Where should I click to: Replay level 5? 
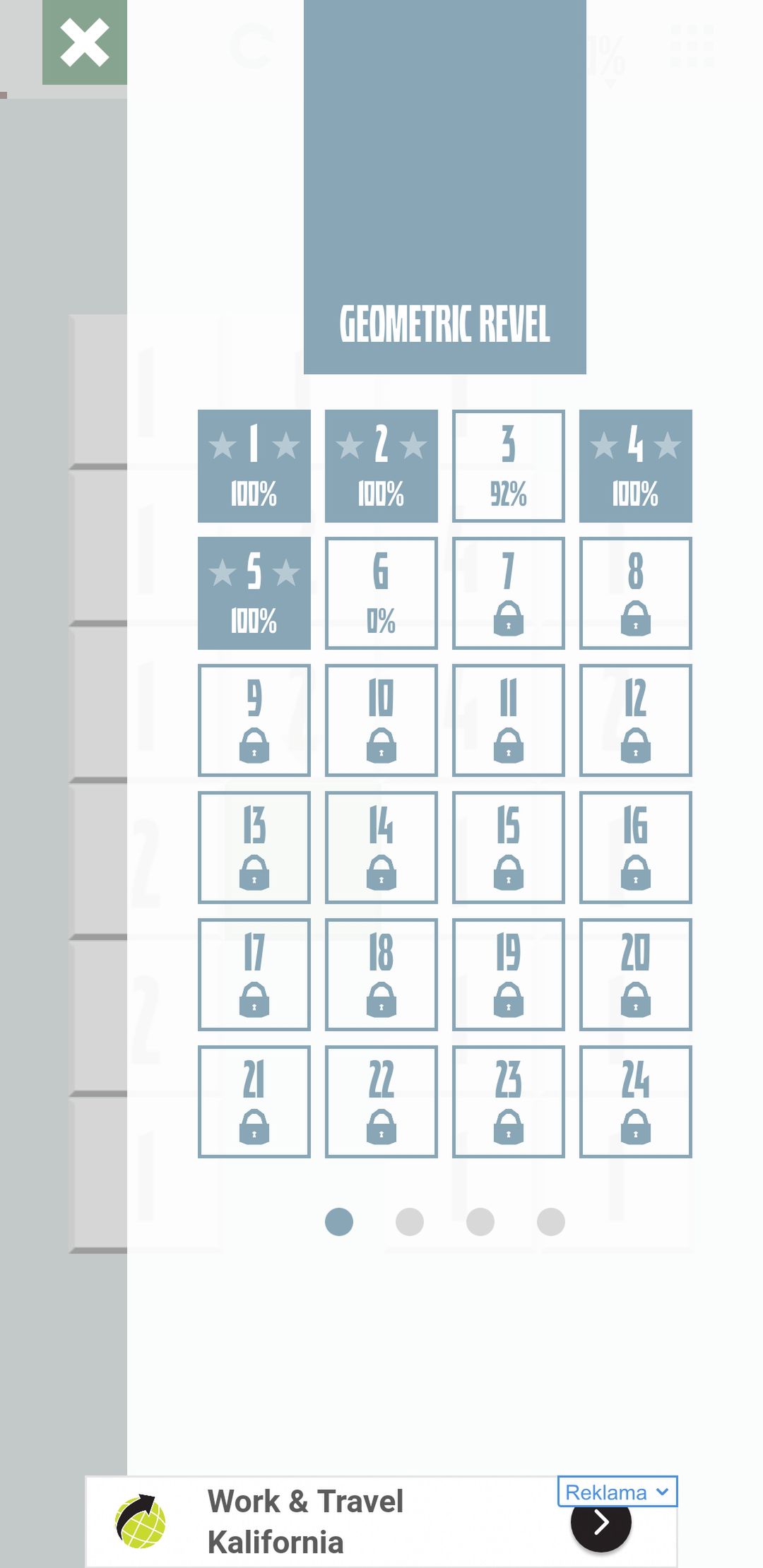254,593
